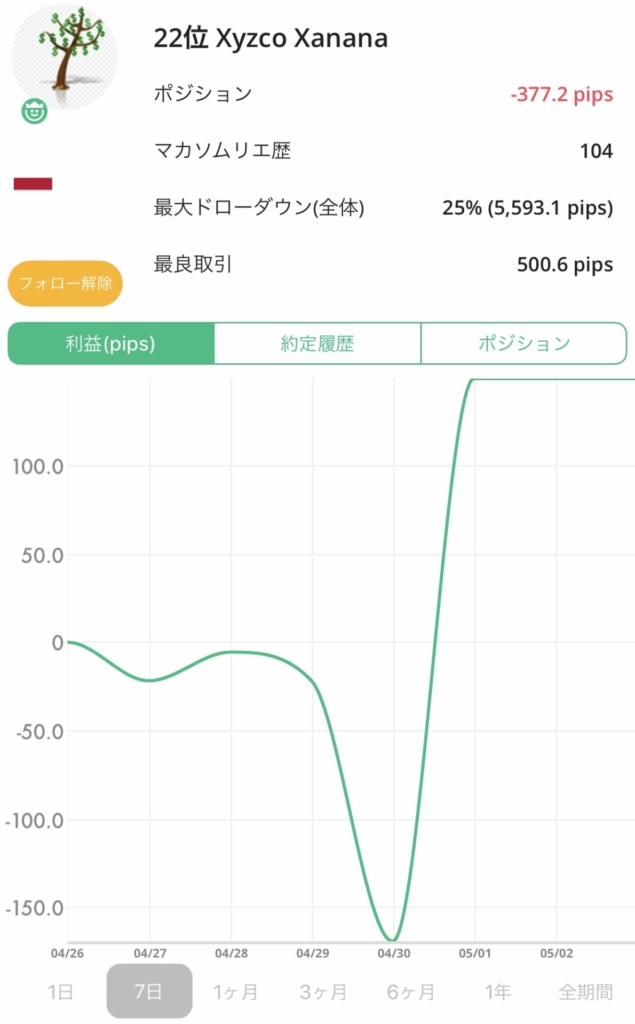This screenshot has height=1024, width=635.
Task: Set the chart range to 1日
Action: pos(60,992)
